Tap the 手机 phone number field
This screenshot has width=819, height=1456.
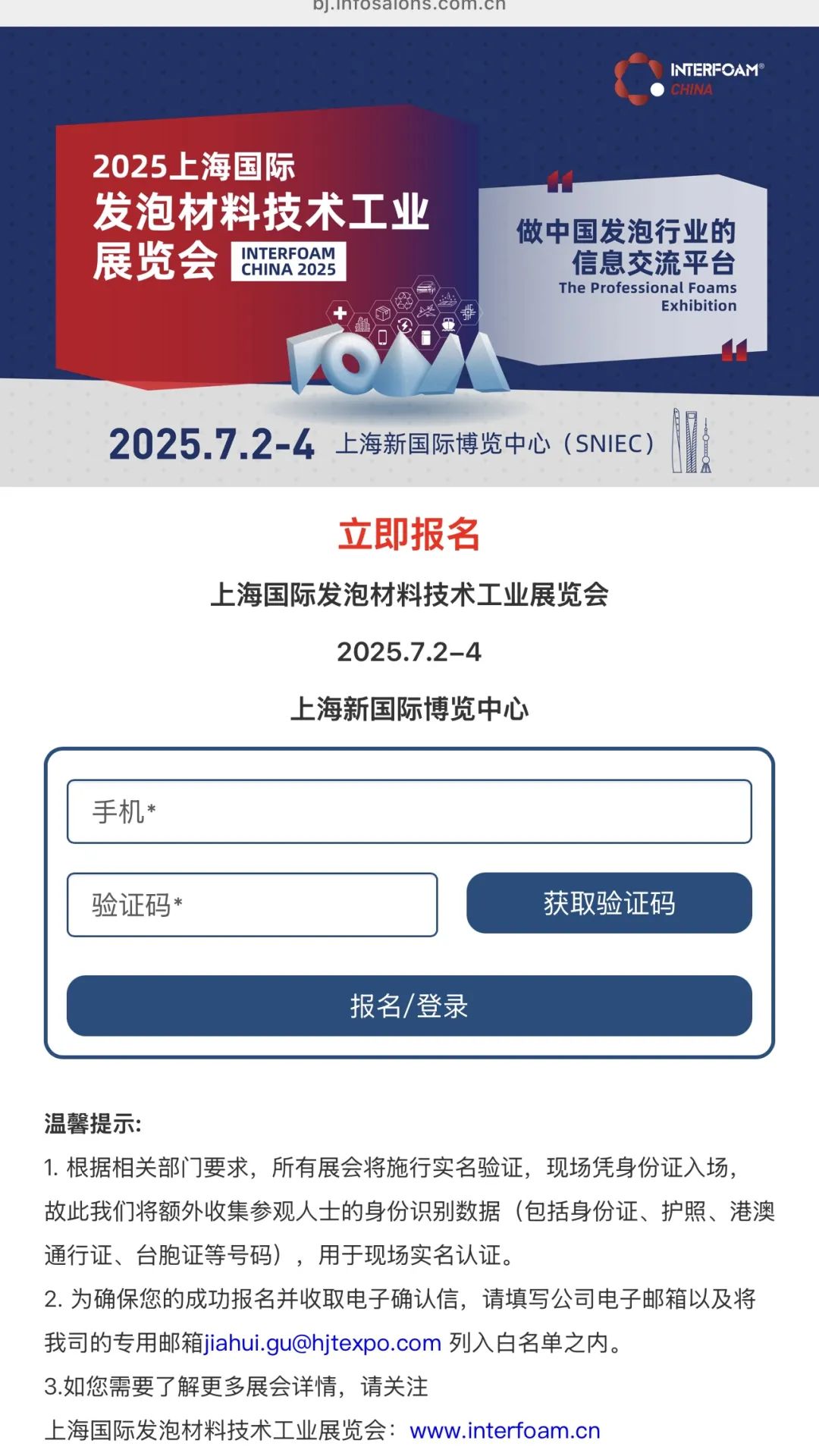(409, 811)
